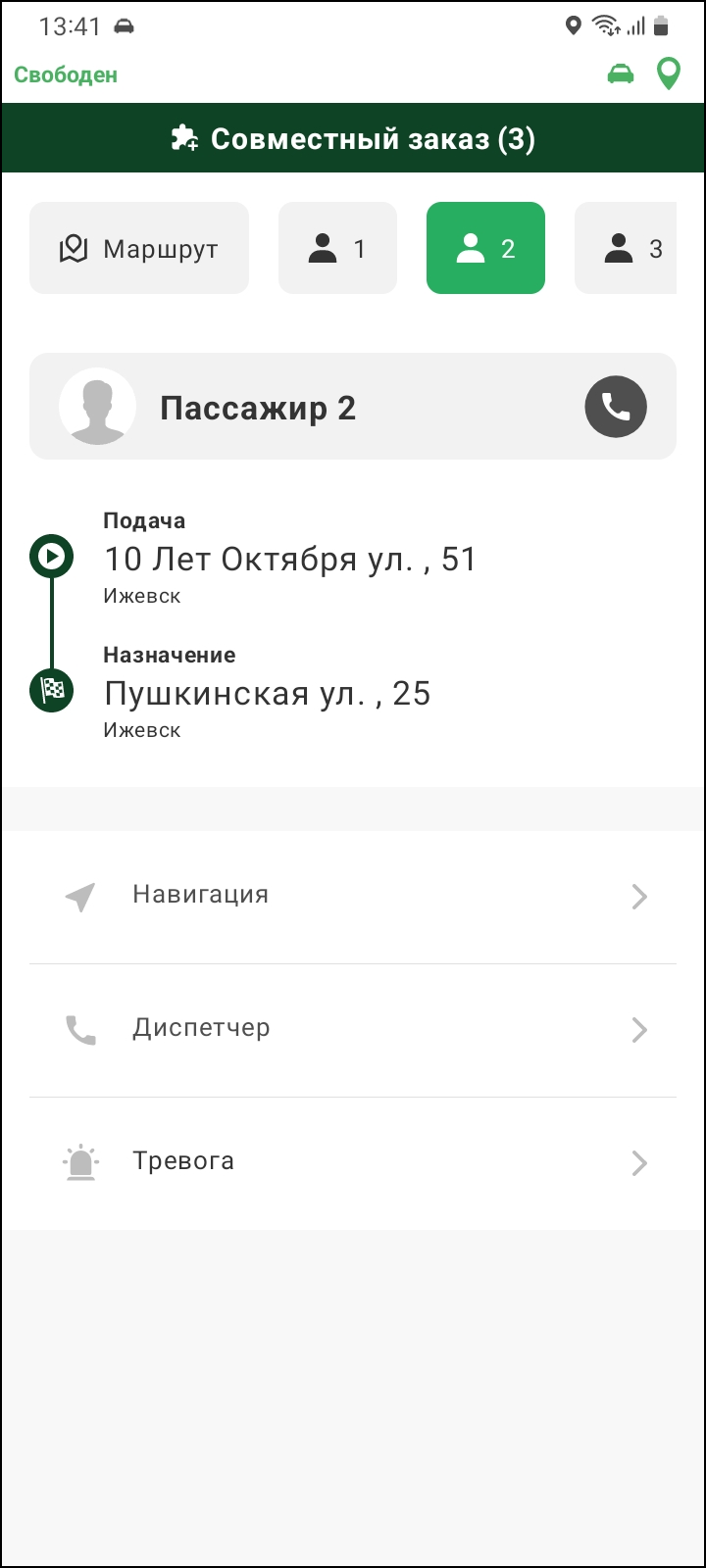This screenshot has height=1568, width=706.
Task: Open the Навигация row
Action: click(x=353, y=897)
